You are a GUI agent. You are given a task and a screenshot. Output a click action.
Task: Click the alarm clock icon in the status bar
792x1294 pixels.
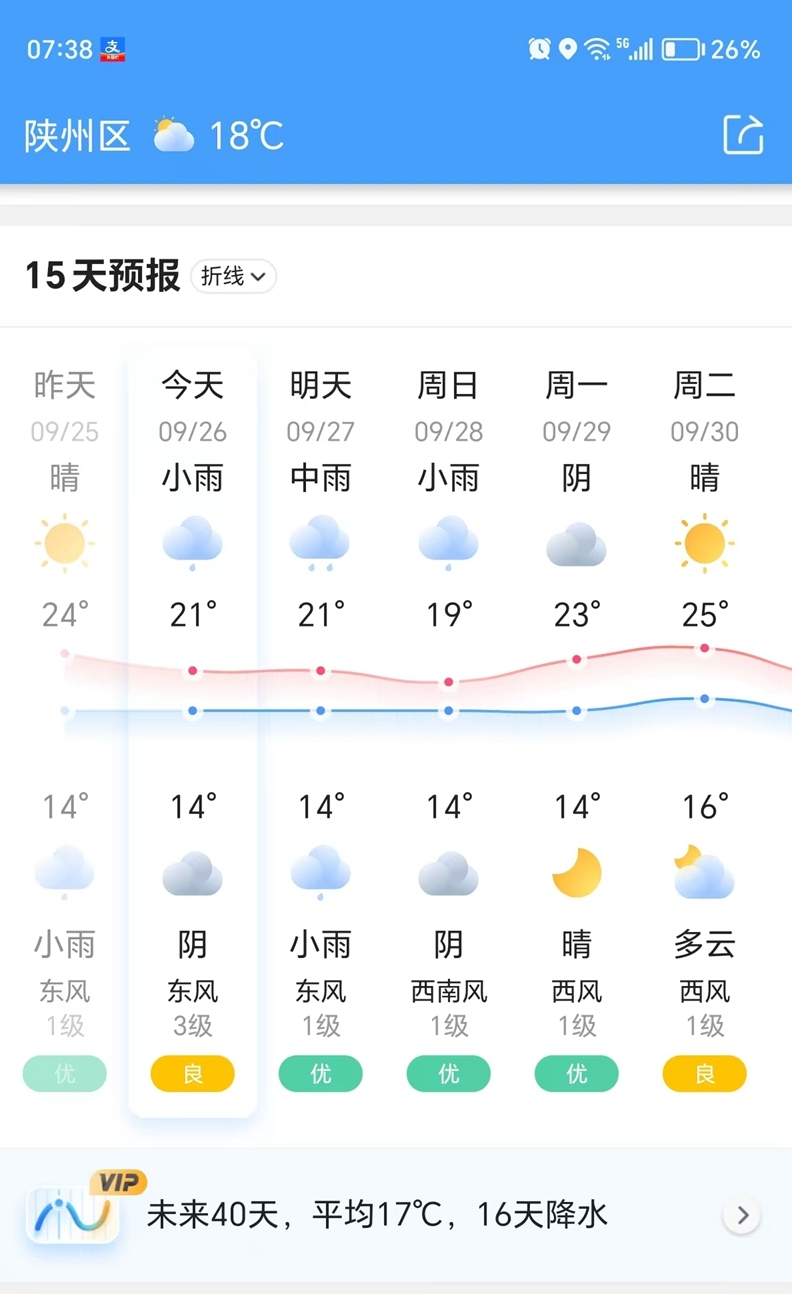coord(538,49)
